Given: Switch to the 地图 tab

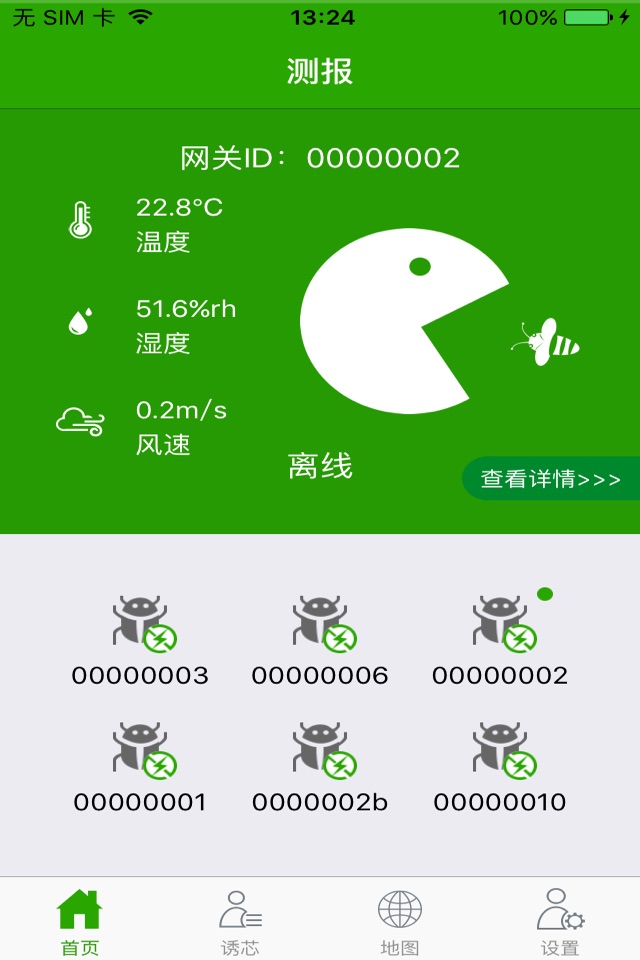Looking at the screenshot, I should (x=400, y=922).
